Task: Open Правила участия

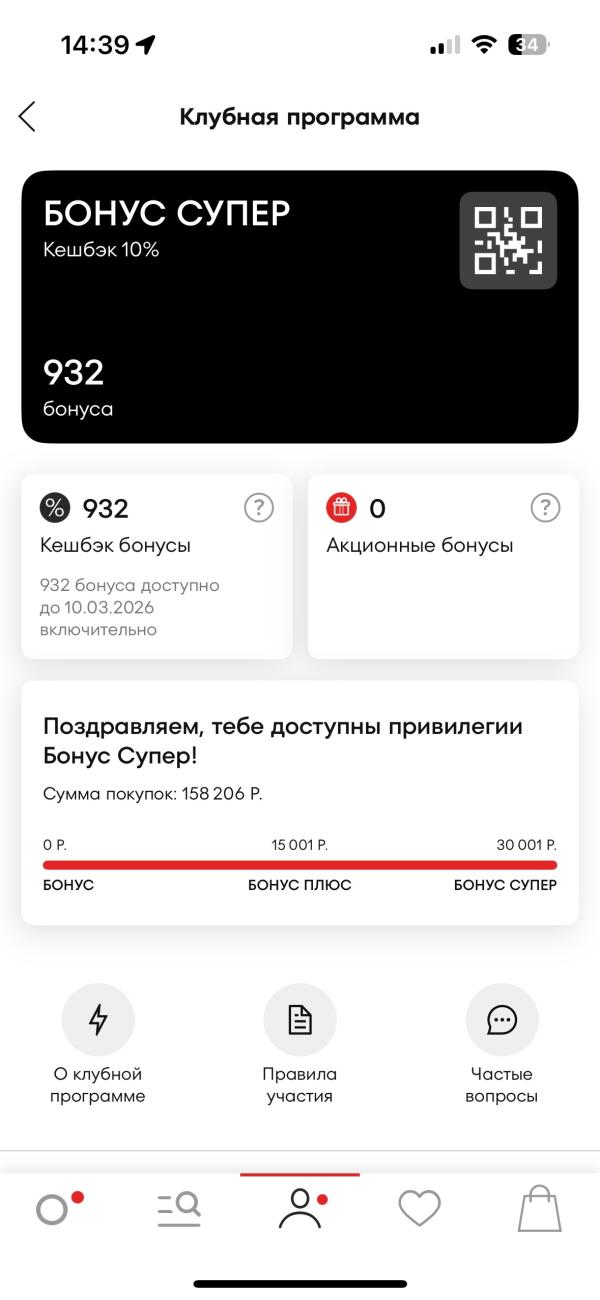Action: pos(300,1044)
